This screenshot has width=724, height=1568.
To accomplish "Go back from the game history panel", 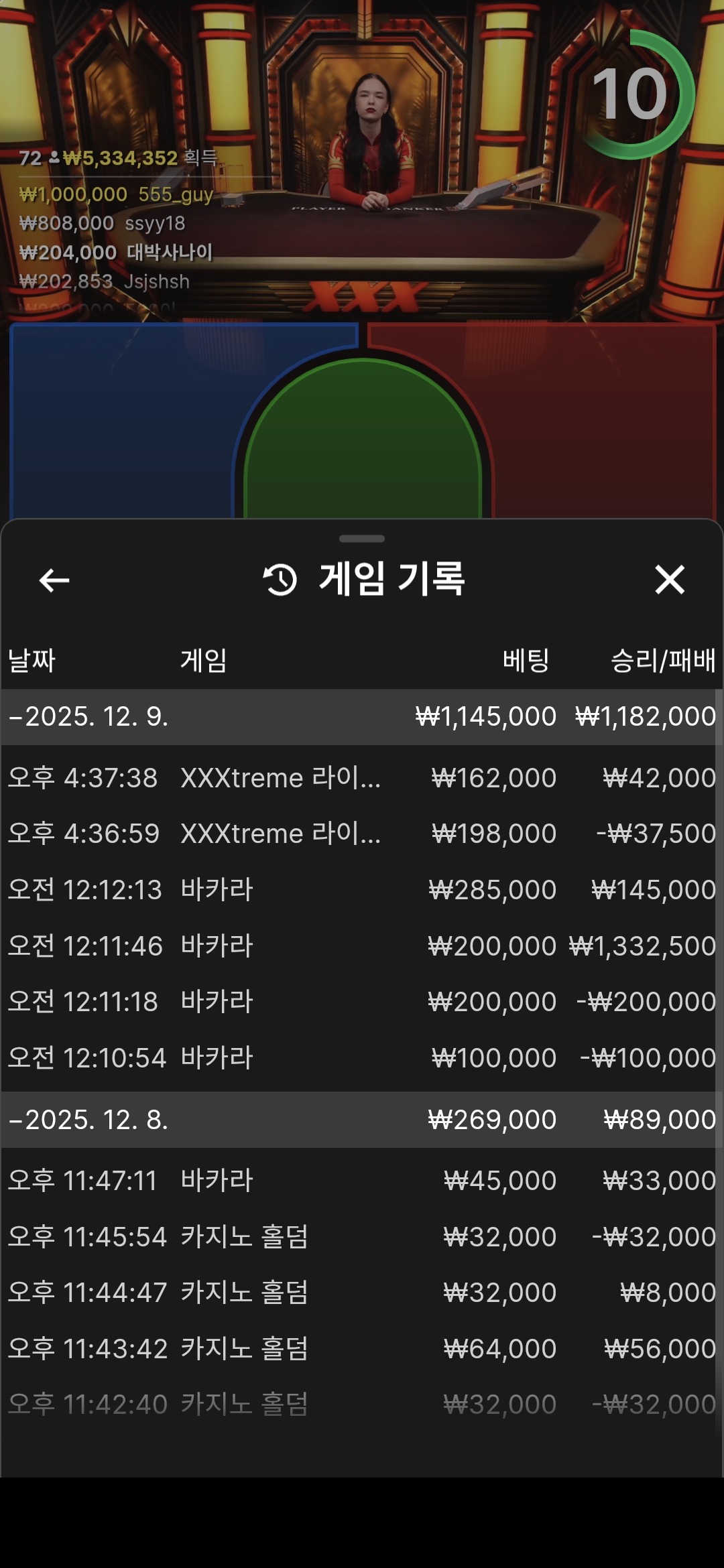I will pos(54,580).
